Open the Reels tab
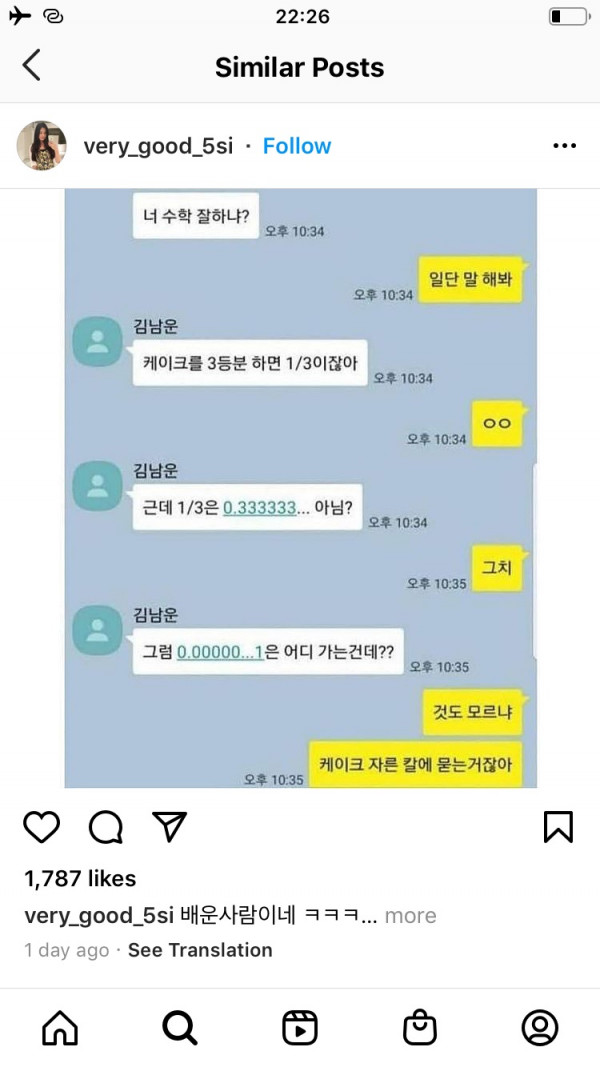Image resolution: width=600 pixels, height=1067 pixels. pyautogui.click(x=300, y=1027)
